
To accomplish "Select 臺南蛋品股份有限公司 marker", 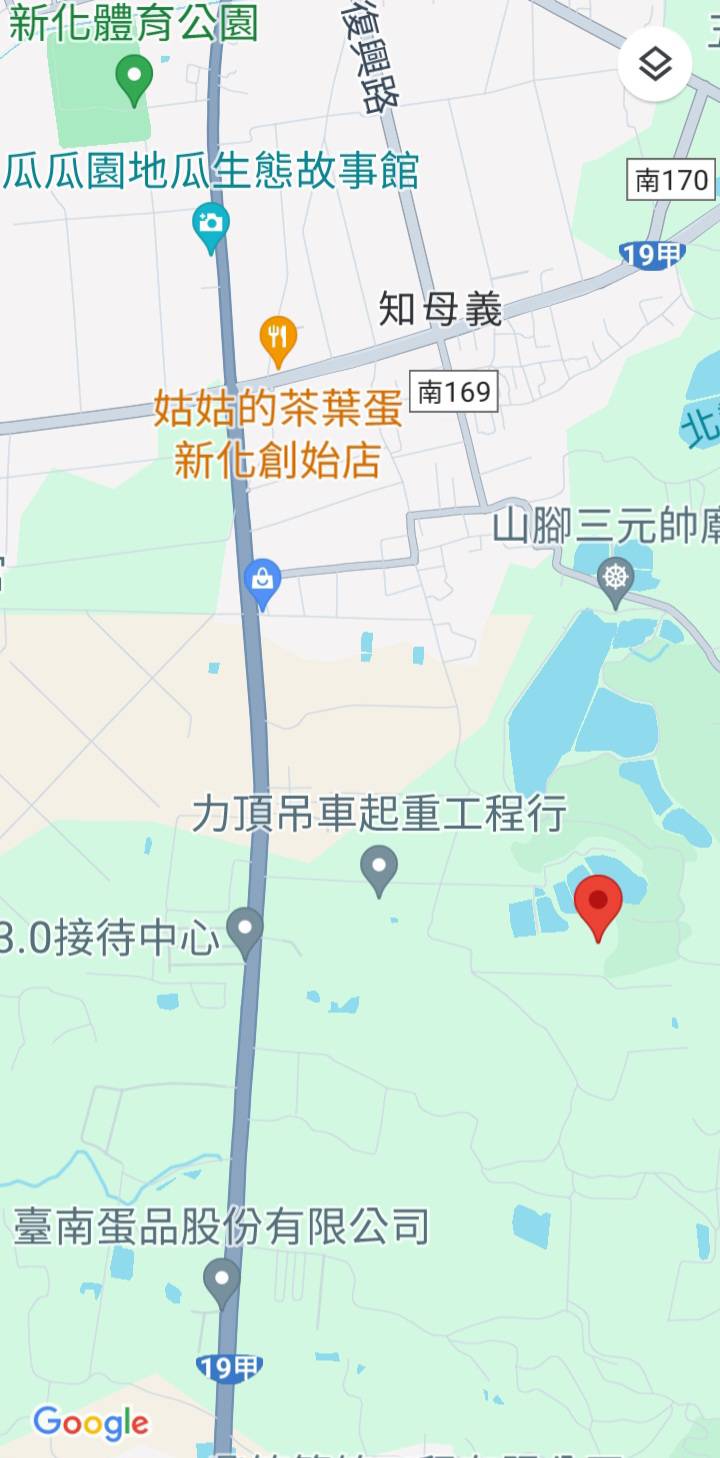I will 221,1280.
